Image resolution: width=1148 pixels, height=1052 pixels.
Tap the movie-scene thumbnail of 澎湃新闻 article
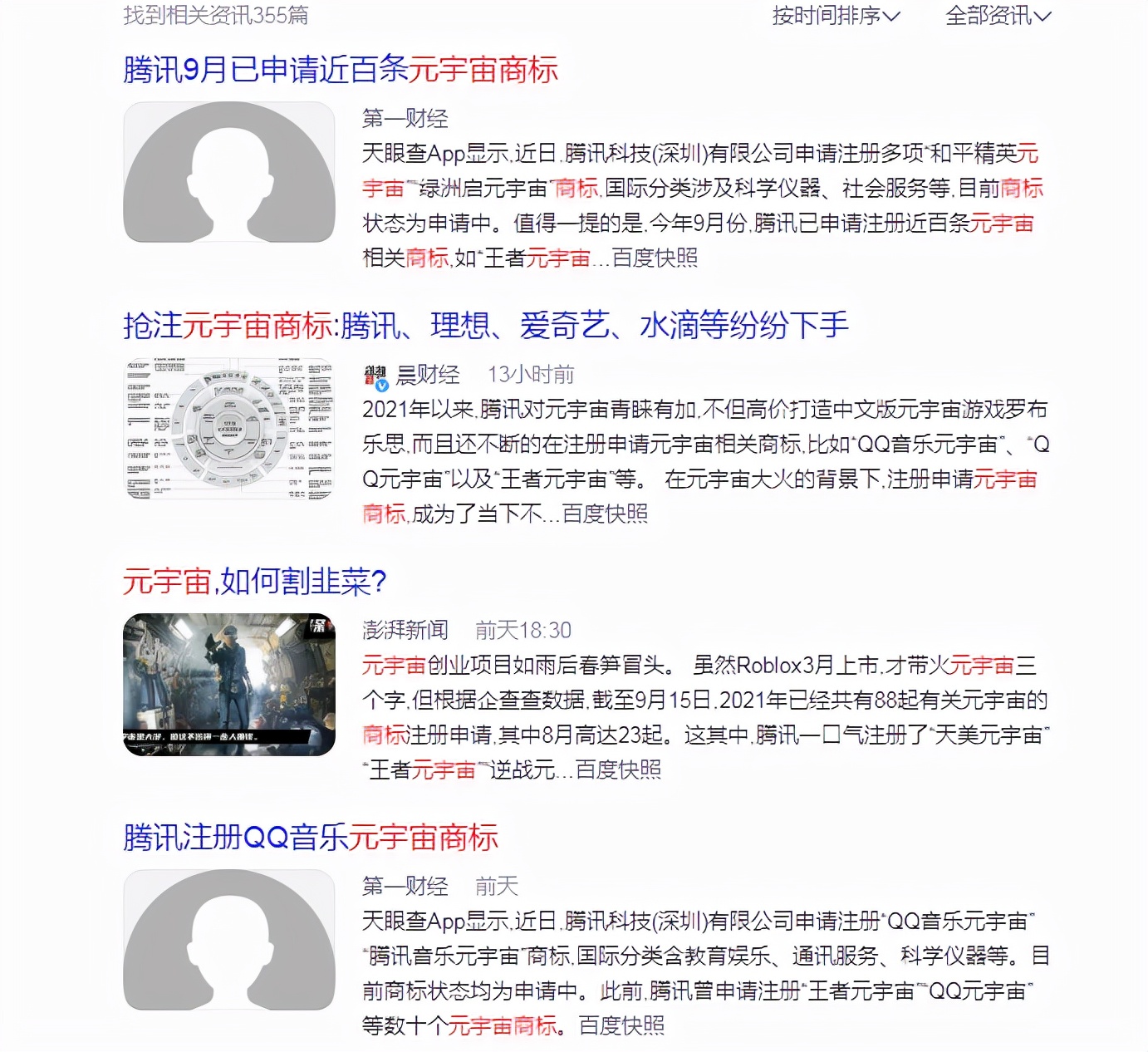(x=228, y=685)
